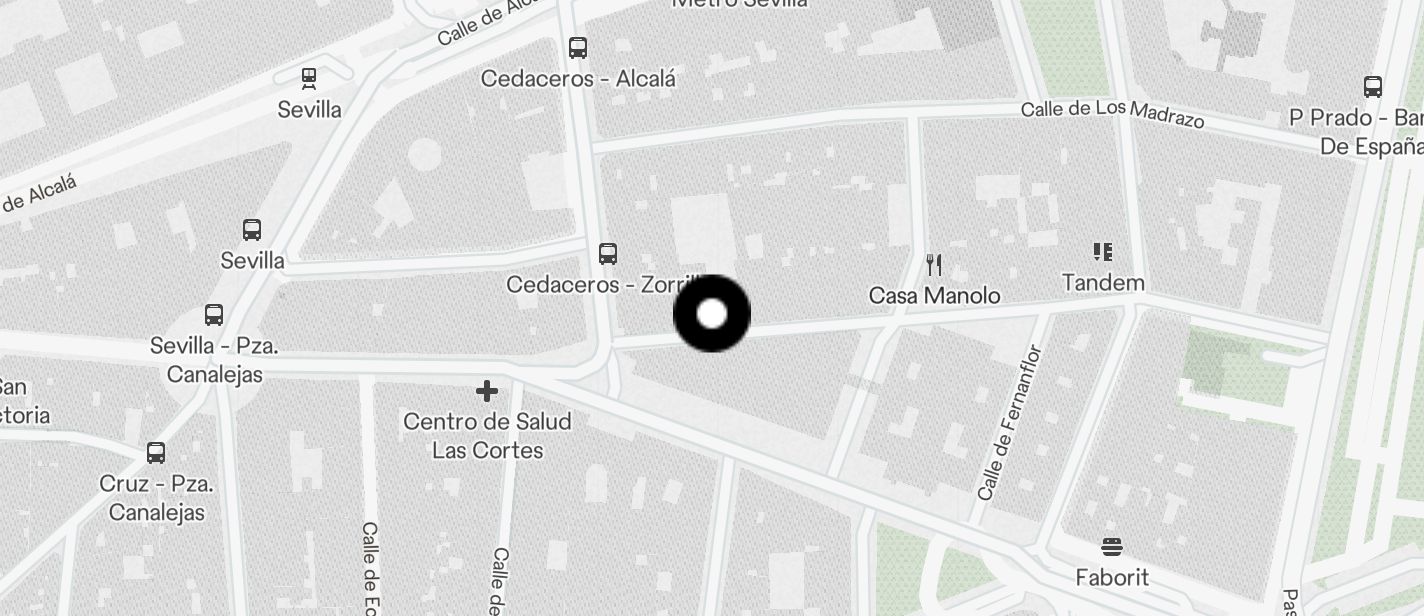The width and height of the screenshot is (1424, 616).
Task: Select the Cruz - Pza. Canalejas bus stop
Action: 156,453
